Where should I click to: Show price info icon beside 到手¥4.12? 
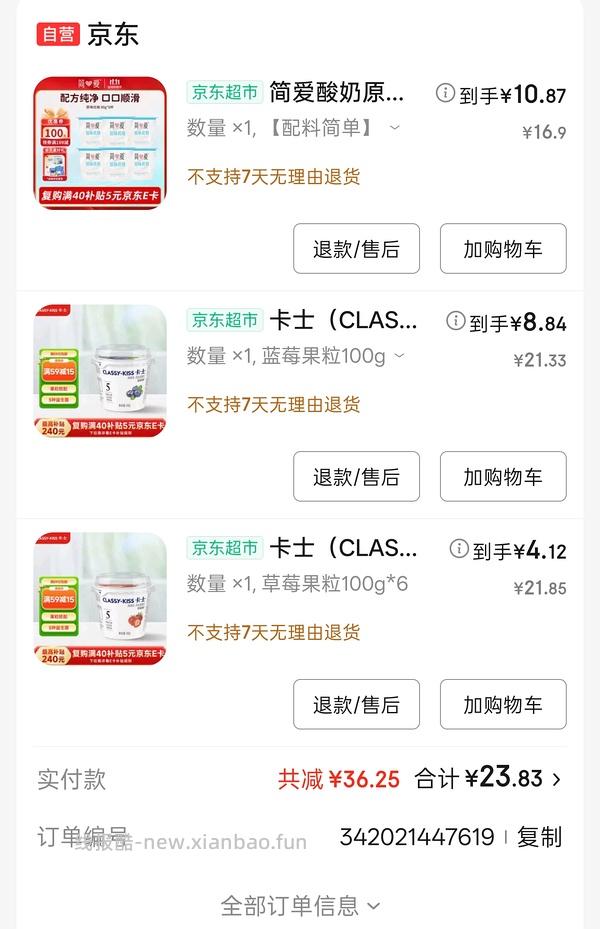coord(459,548)
